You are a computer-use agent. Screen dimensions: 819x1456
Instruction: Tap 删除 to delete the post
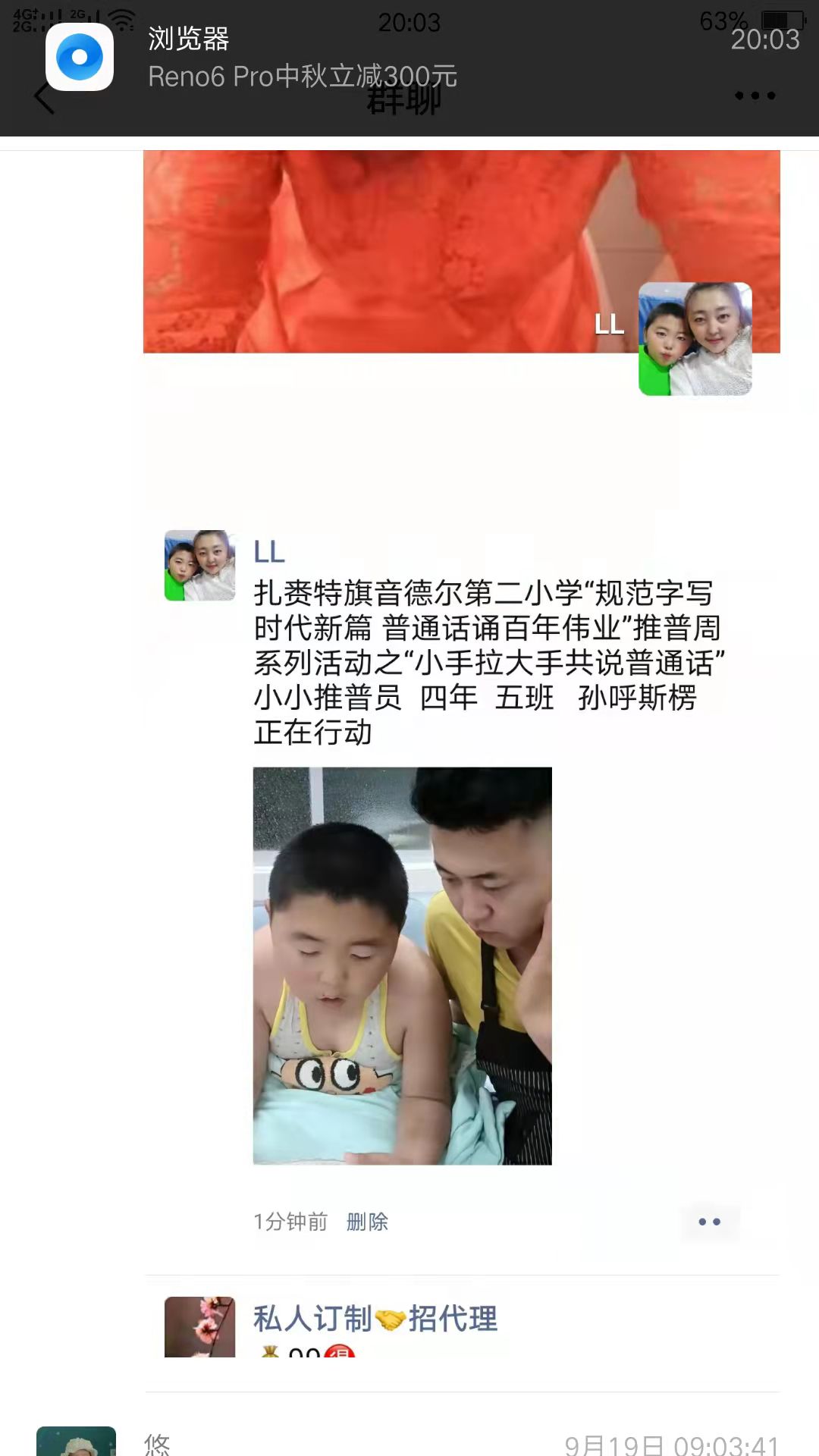pos(367,1222)
